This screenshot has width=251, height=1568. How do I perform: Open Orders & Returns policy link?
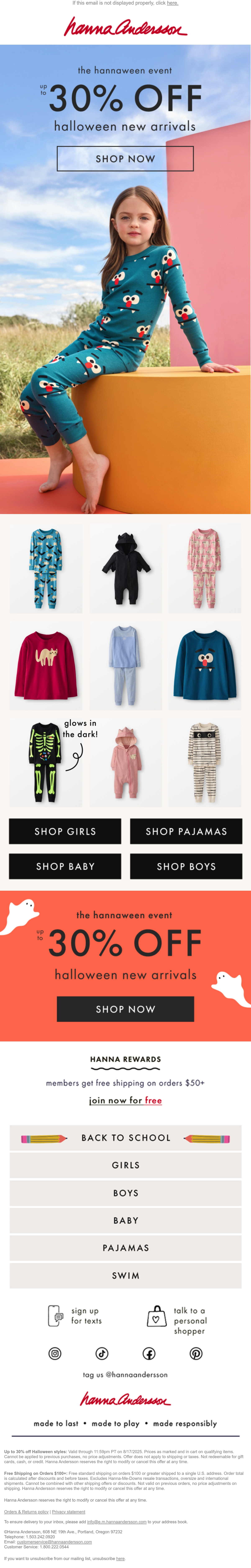tap(26, 1511)
